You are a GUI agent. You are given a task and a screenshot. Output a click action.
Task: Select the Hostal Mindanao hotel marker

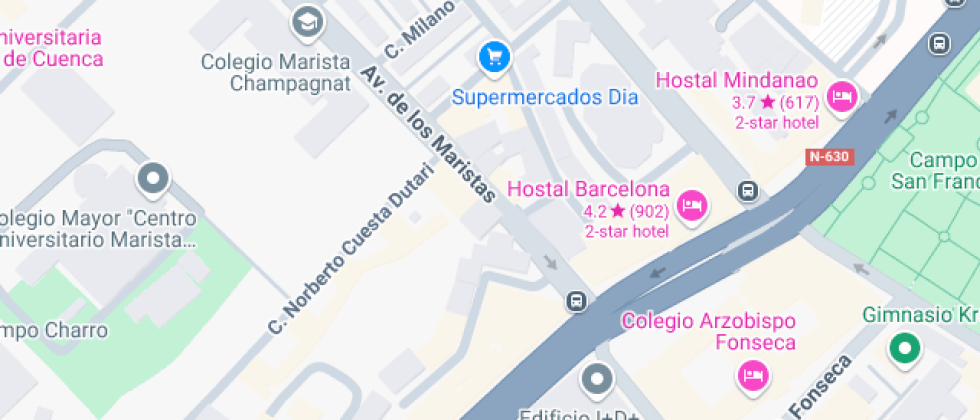coord(842,96)
